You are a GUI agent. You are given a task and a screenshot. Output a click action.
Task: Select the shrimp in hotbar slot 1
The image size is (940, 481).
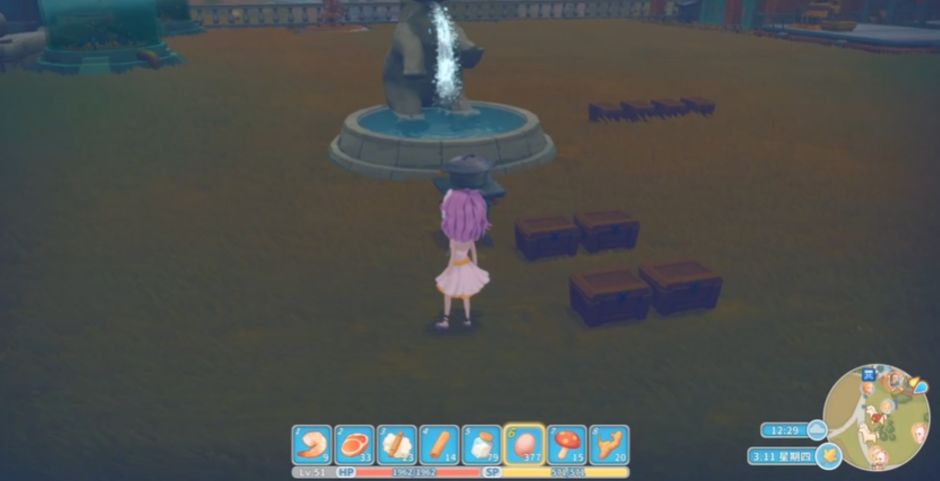311,445
